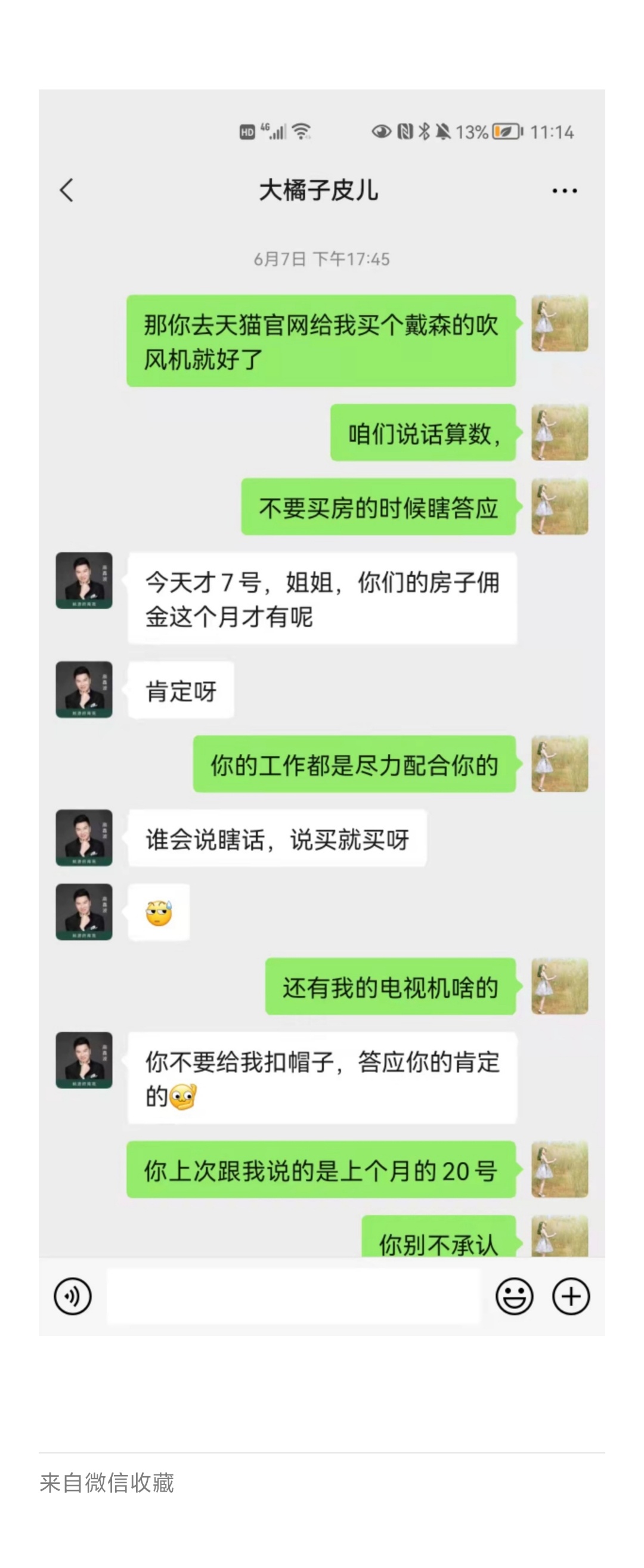Open the emoji sticker panel

(x=515, y=1297)
